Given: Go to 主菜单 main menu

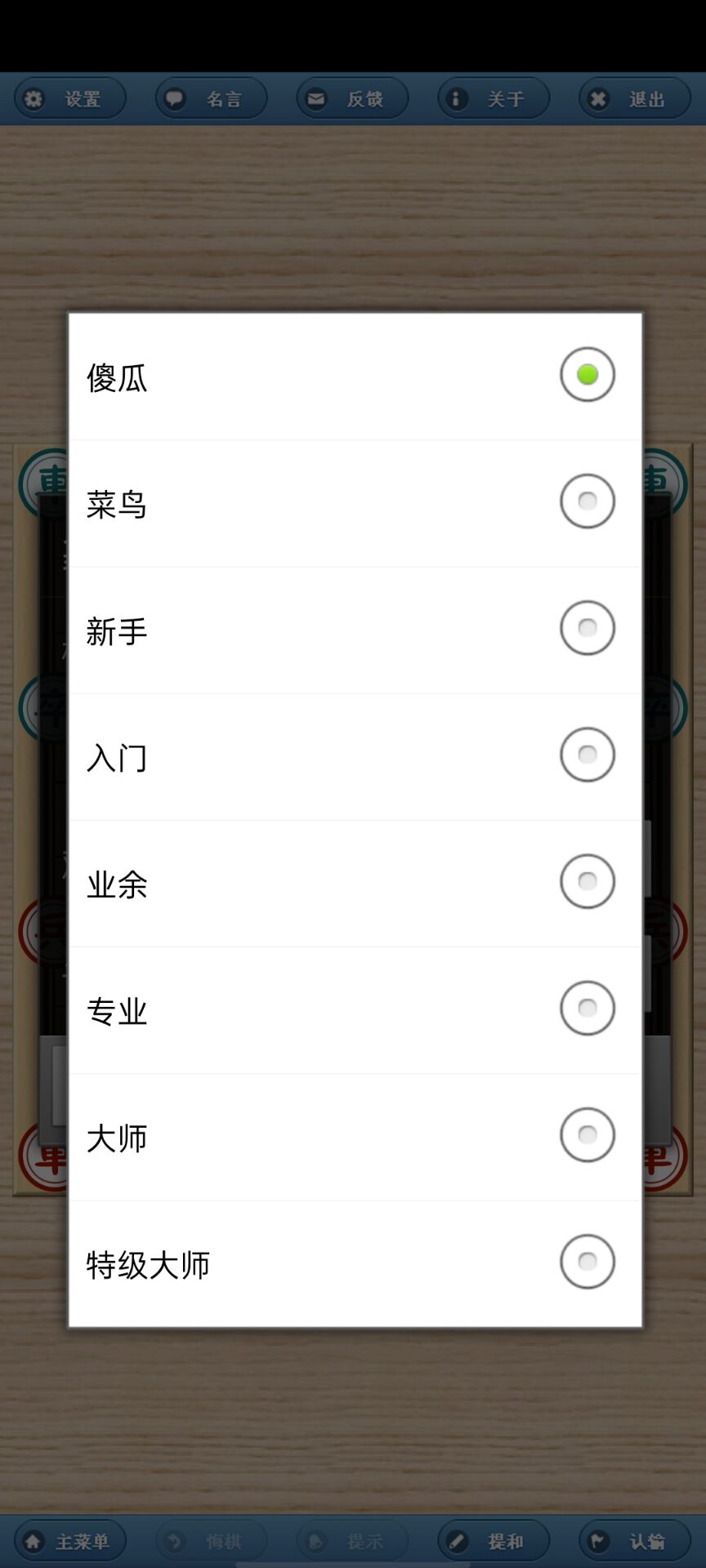Looking at the screenshot, I should (x=70, y=1541).
